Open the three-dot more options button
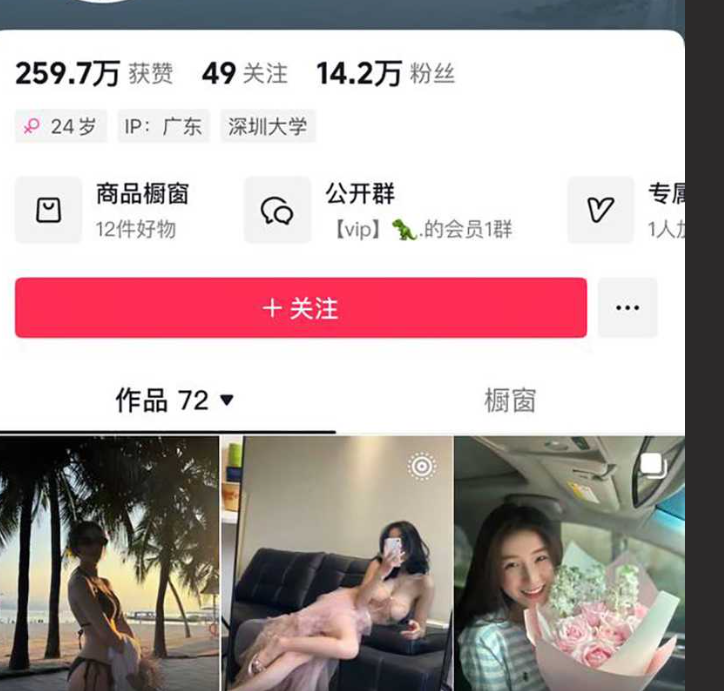This screenshot has height=691, width=724. 627,308
